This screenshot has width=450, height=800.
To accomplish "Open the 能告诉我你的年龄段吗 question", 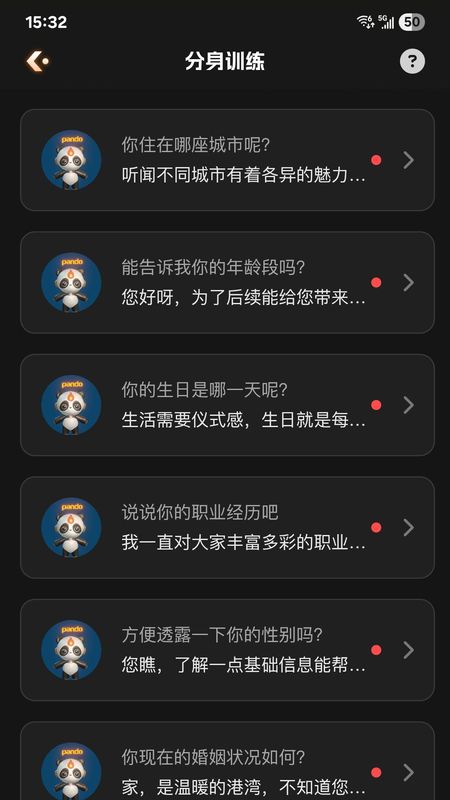I will tap(227, 282).
